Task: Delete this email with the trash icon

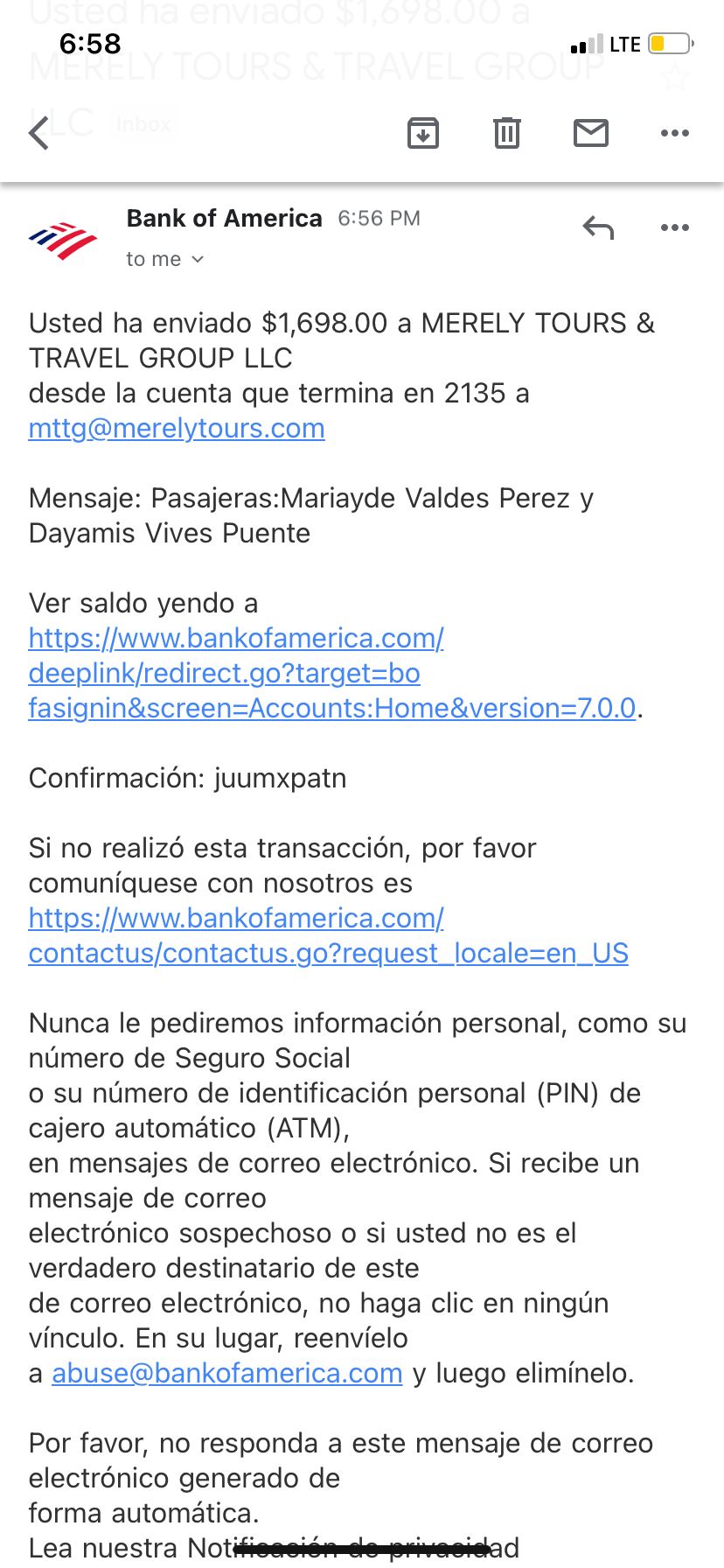Action: [507, 133]
